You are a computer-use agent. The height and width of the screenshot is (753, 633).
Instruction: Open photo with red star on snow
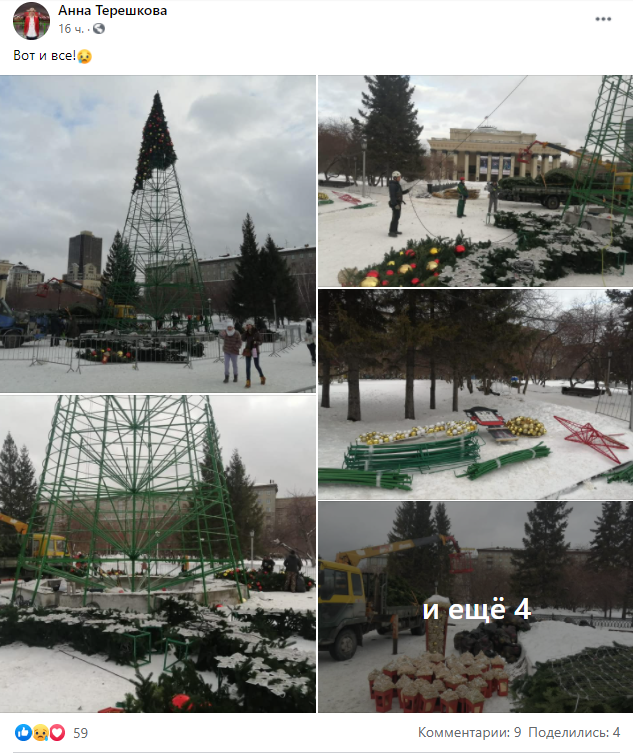tap(475, 394)
